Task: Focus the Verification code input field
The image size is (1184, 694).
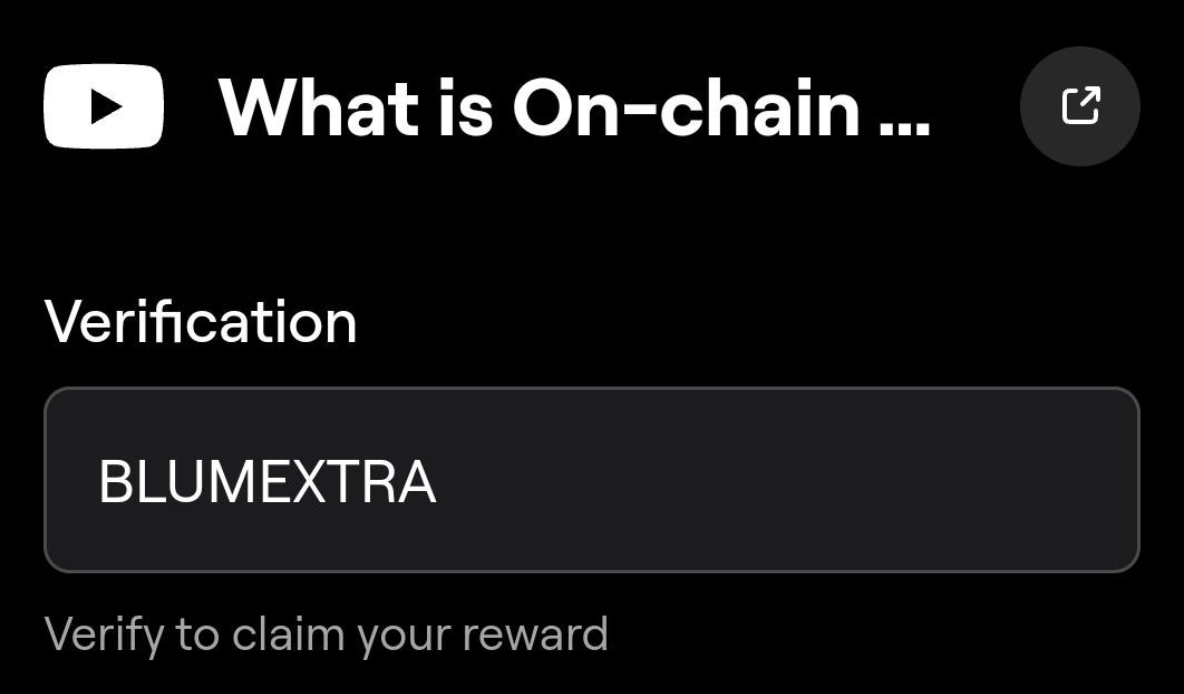Action: 591,480
